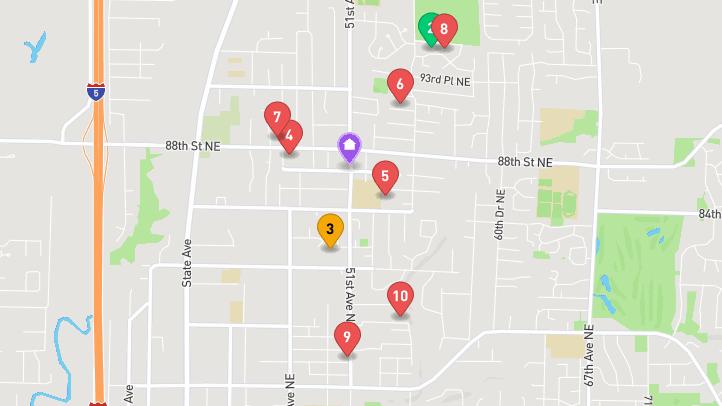
Task: Open red pin number 9
Action: (347, 337)
